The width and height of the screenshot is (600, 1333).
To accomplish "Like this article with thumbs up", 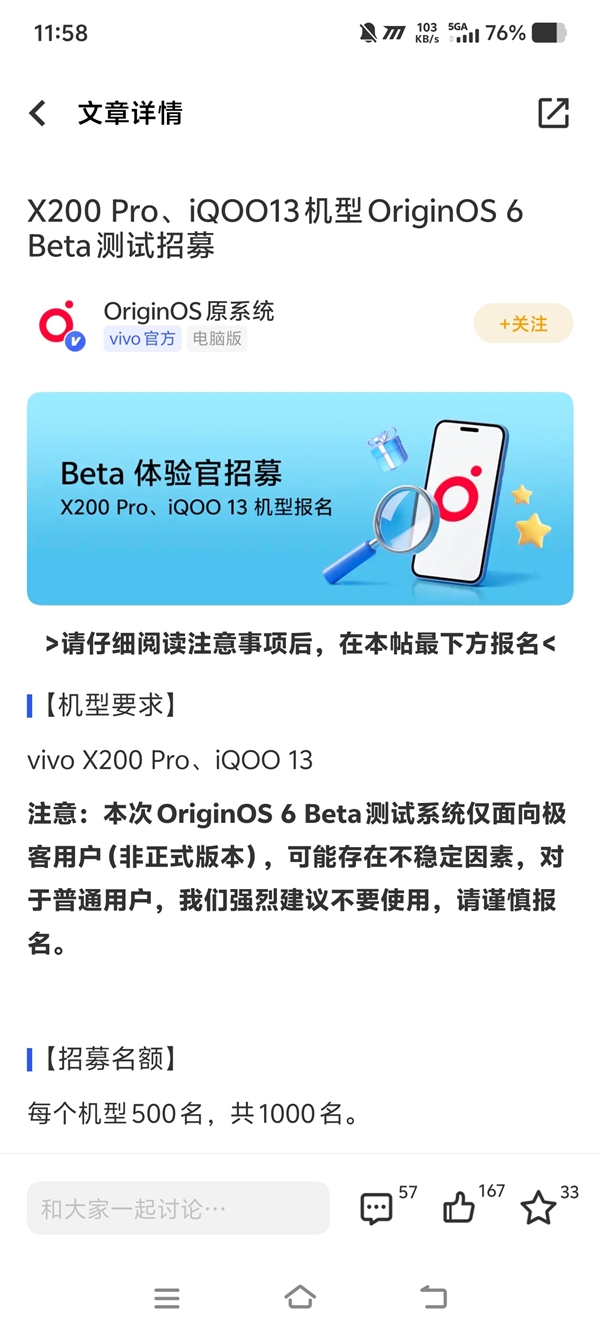I will coord(459,1208).
